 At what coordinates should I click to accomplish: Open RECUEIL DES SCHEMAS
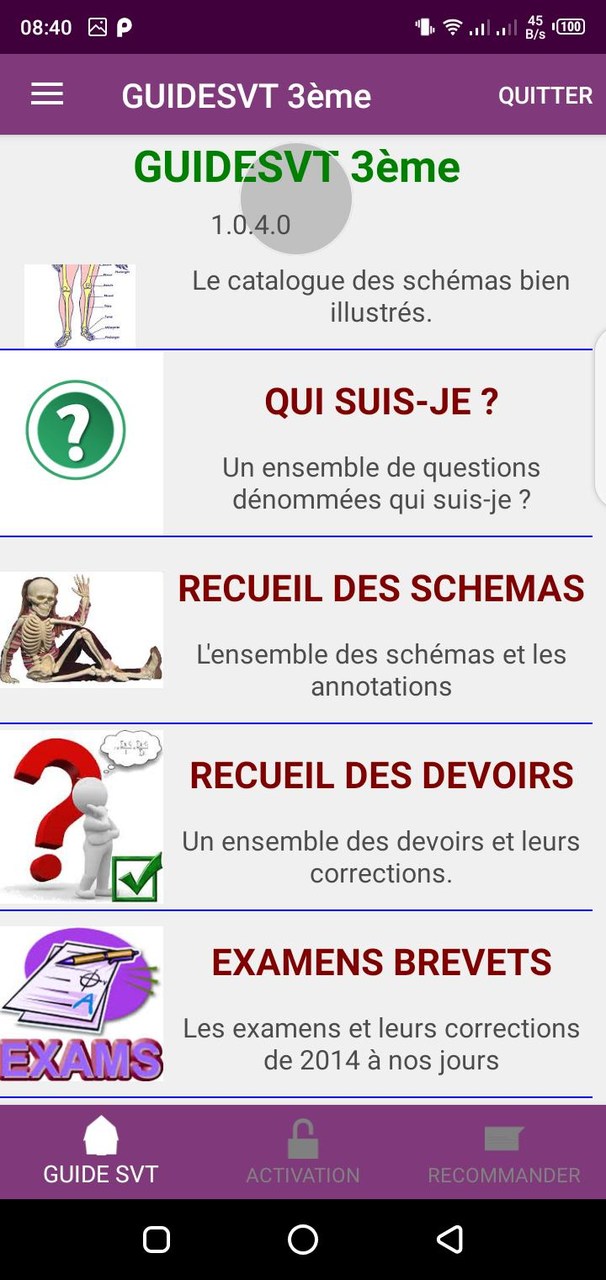(x=380, y=589)
